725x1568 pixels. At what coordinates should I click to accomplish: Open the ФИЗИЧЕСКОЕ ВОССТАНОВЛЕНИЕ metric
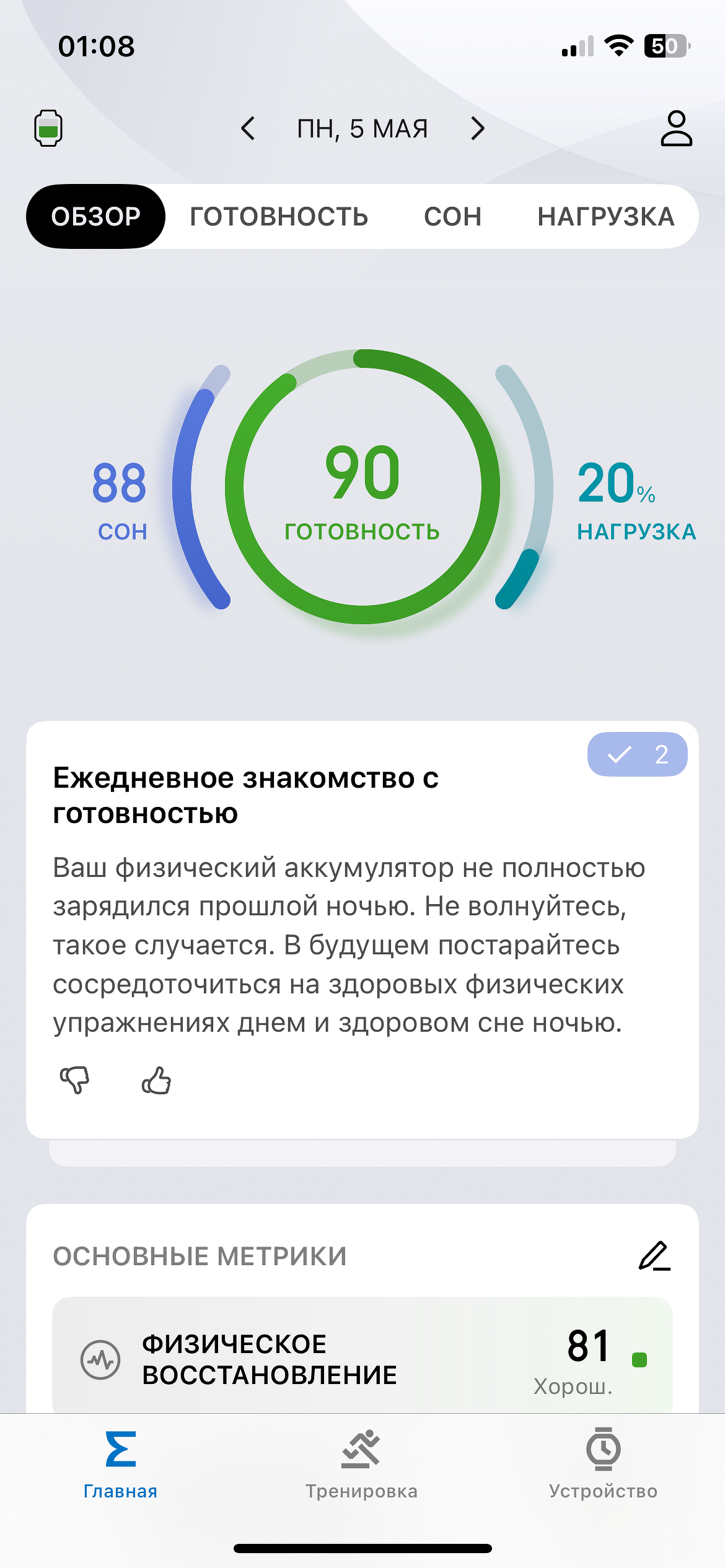pos(362,1359)
